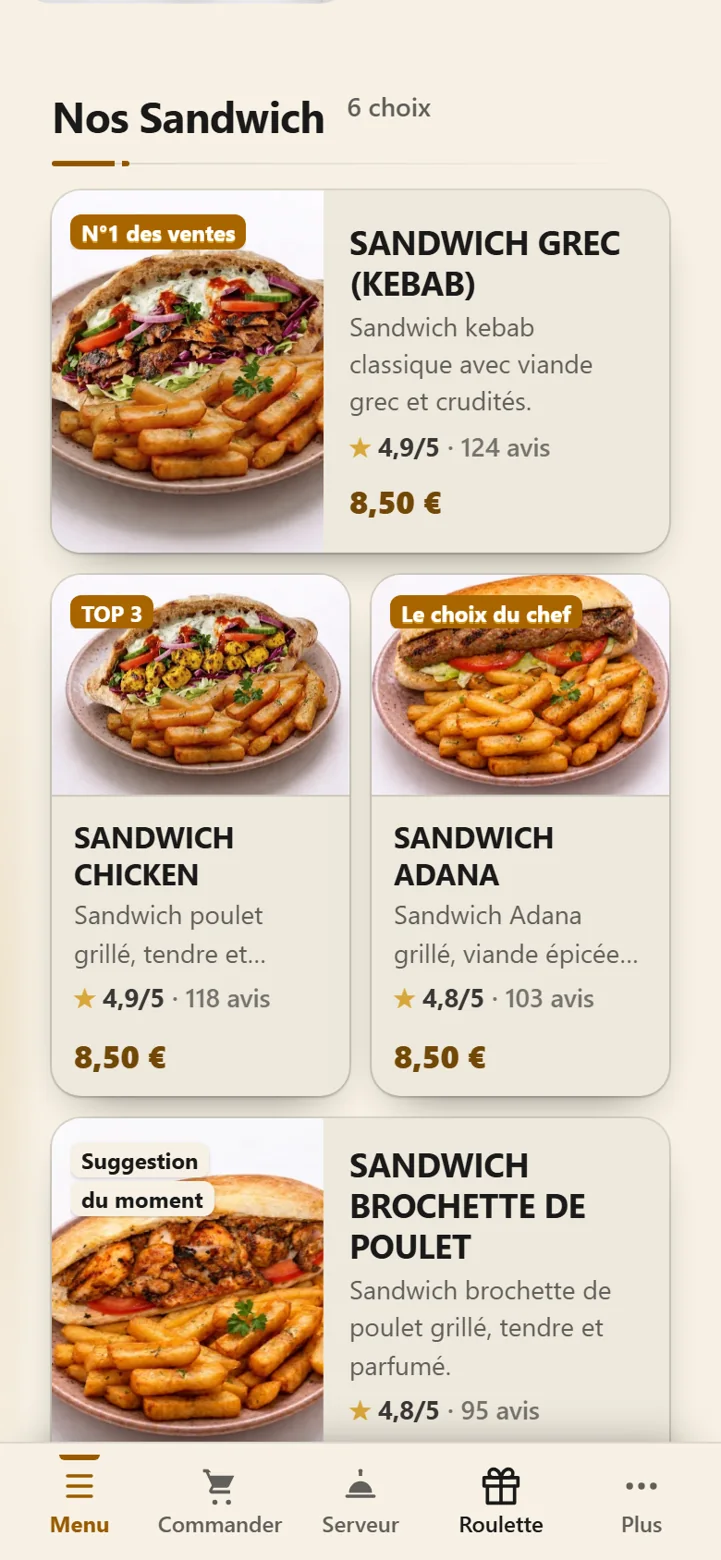Open the Plus tab
This screenshot has width=721, height=1560.
click(x=641, y=1500)
